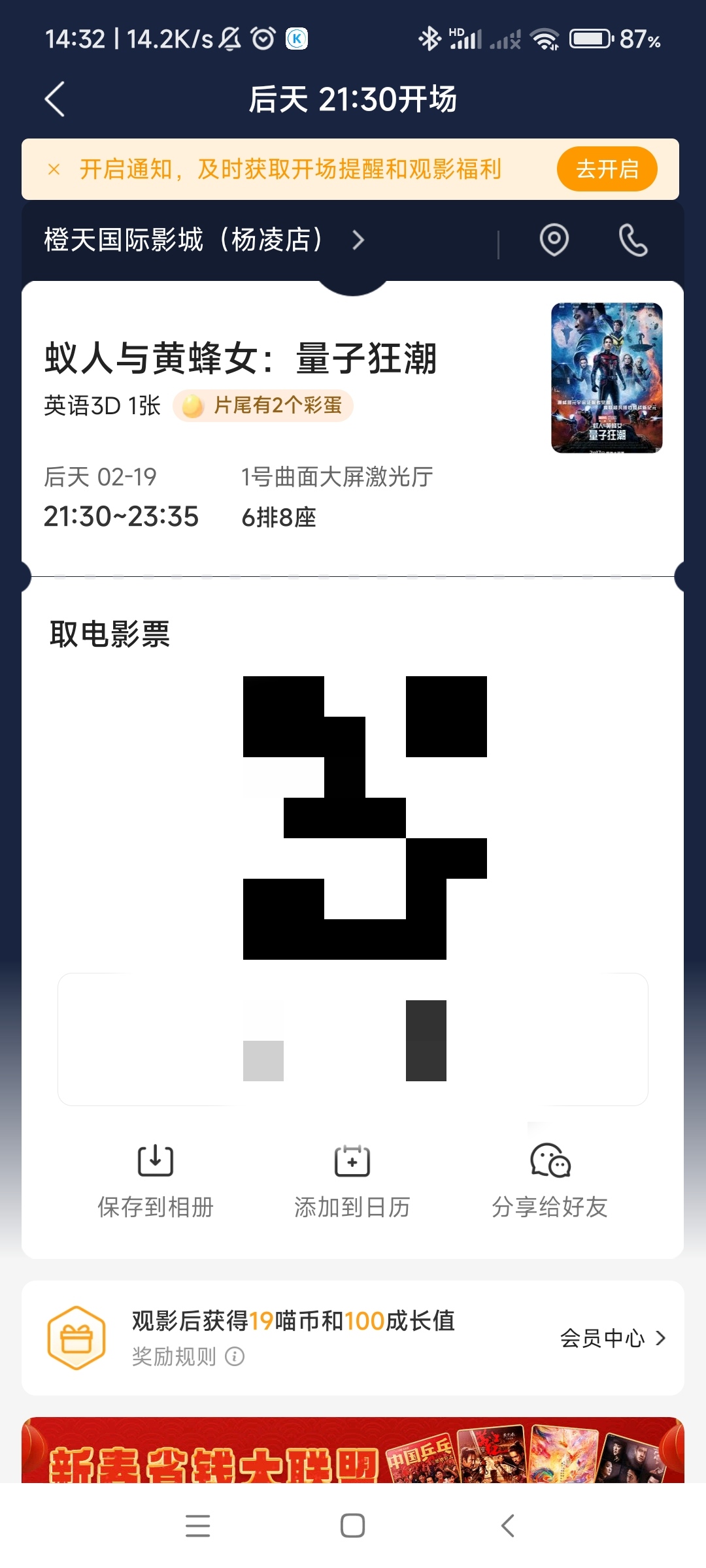Share ticket with friends via 分享给好友
This screenshot has height=1568, width=706.
coord(550,1180)
